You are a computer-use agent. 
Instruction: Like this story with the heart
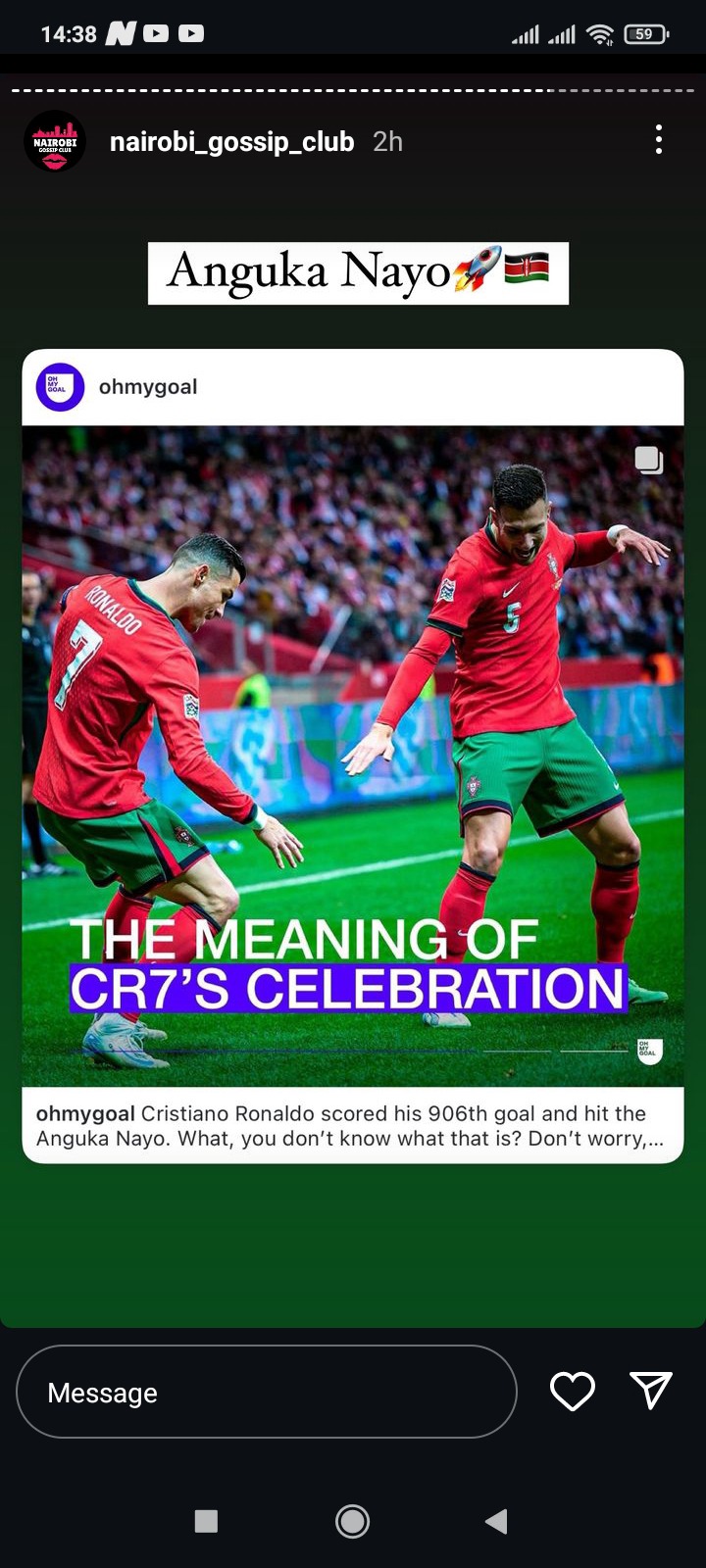point(573,1392)
